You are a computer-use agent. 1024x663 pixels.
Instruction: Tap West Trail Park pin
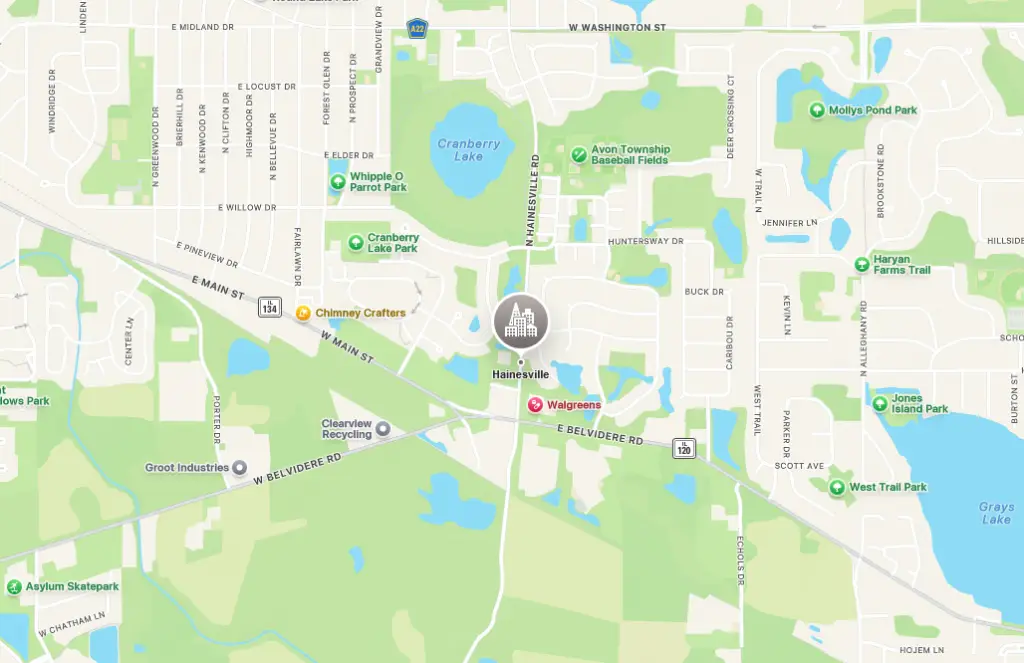point(837,487)
